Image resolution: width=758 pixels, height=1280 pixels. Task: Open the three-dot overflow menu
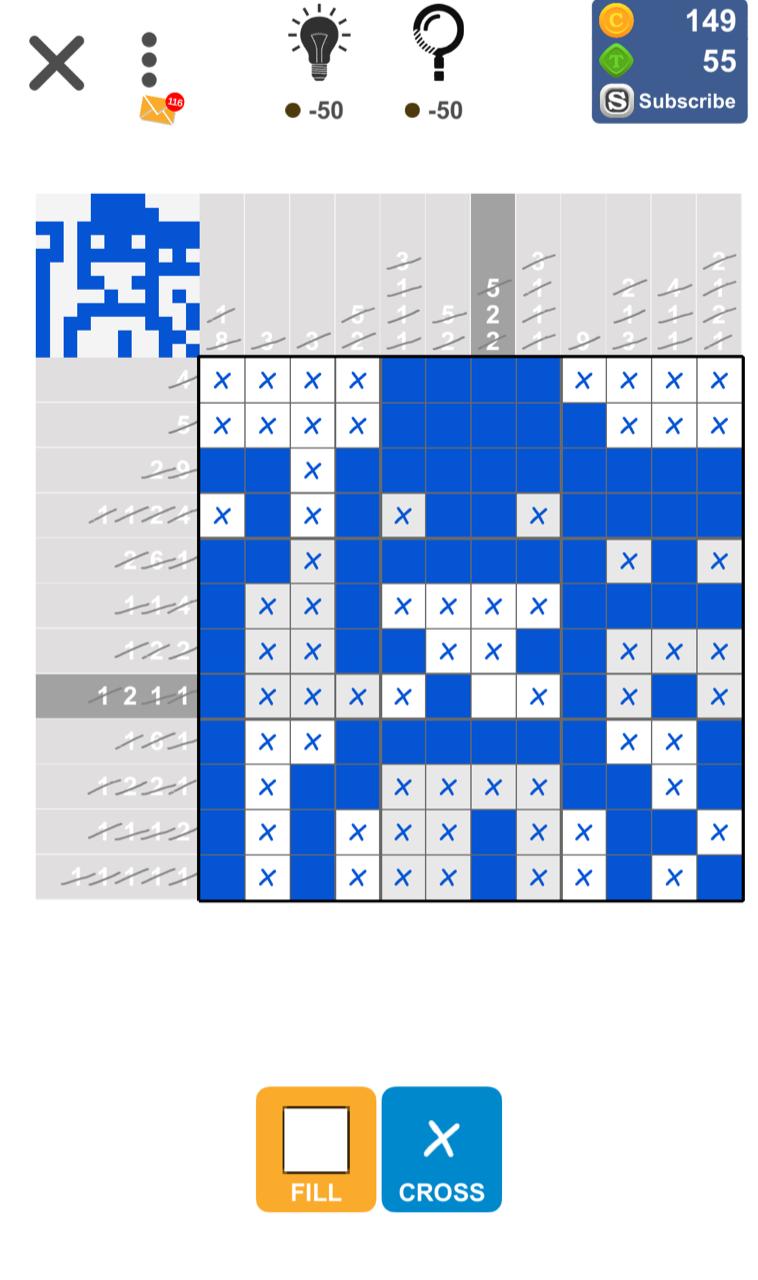click(149, 60)
